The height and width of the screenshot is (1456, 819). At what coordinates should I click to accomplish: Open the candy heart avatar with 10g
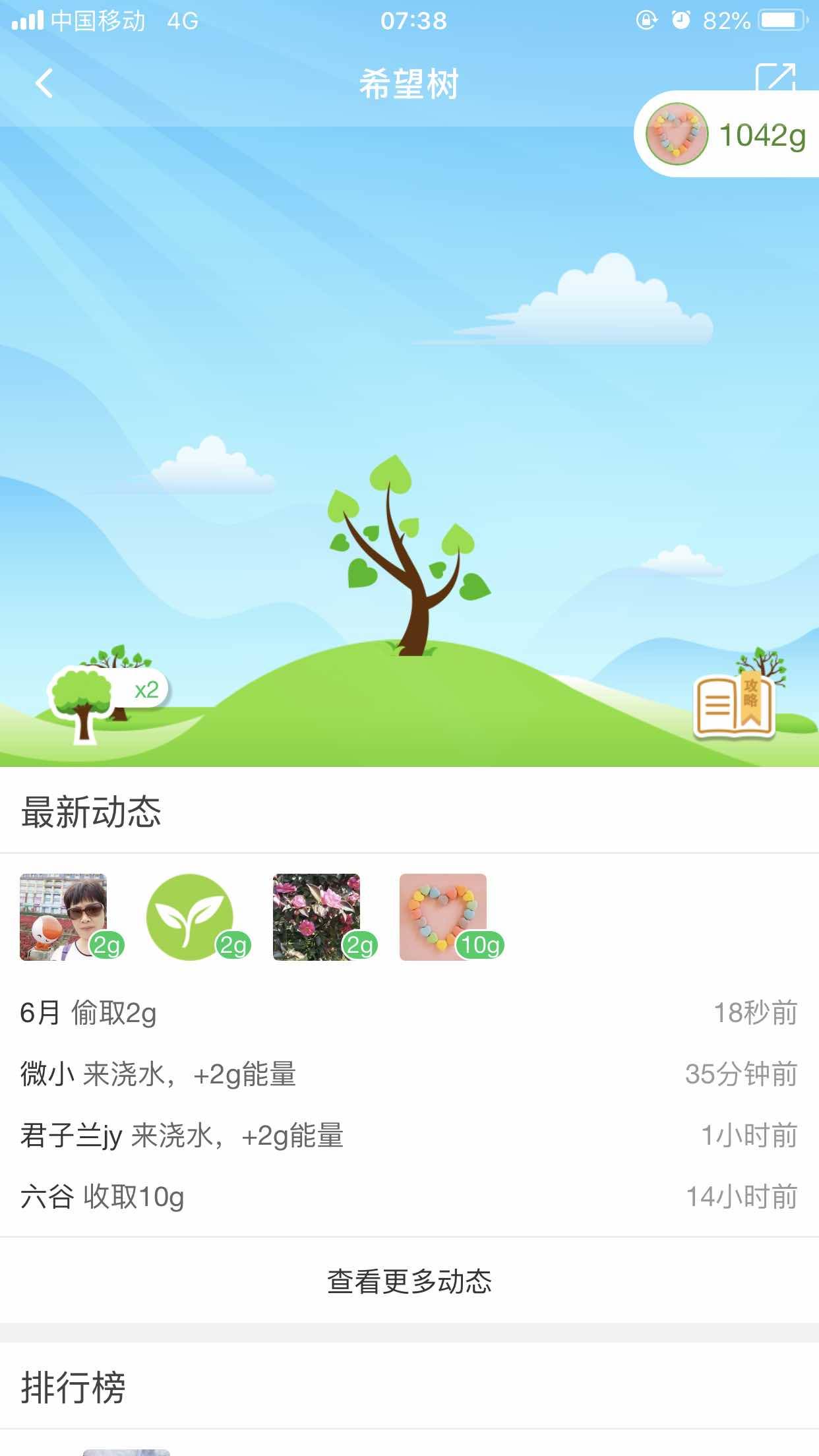[x=443, y=917]
